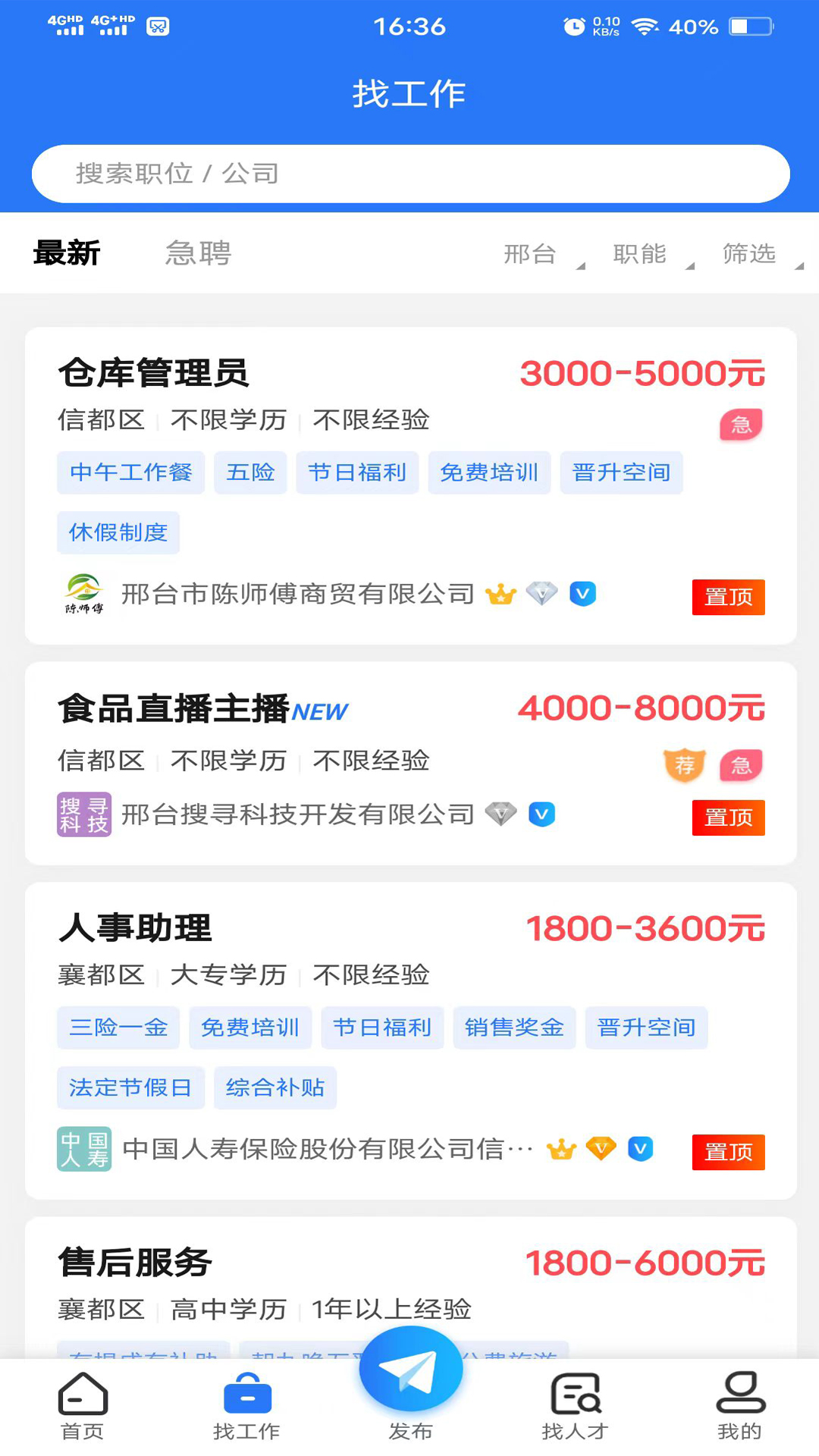Screen dimensions: 819x1456
Task: Click 置顶 button on 人事助理 job card
Action: point(727,1152)
